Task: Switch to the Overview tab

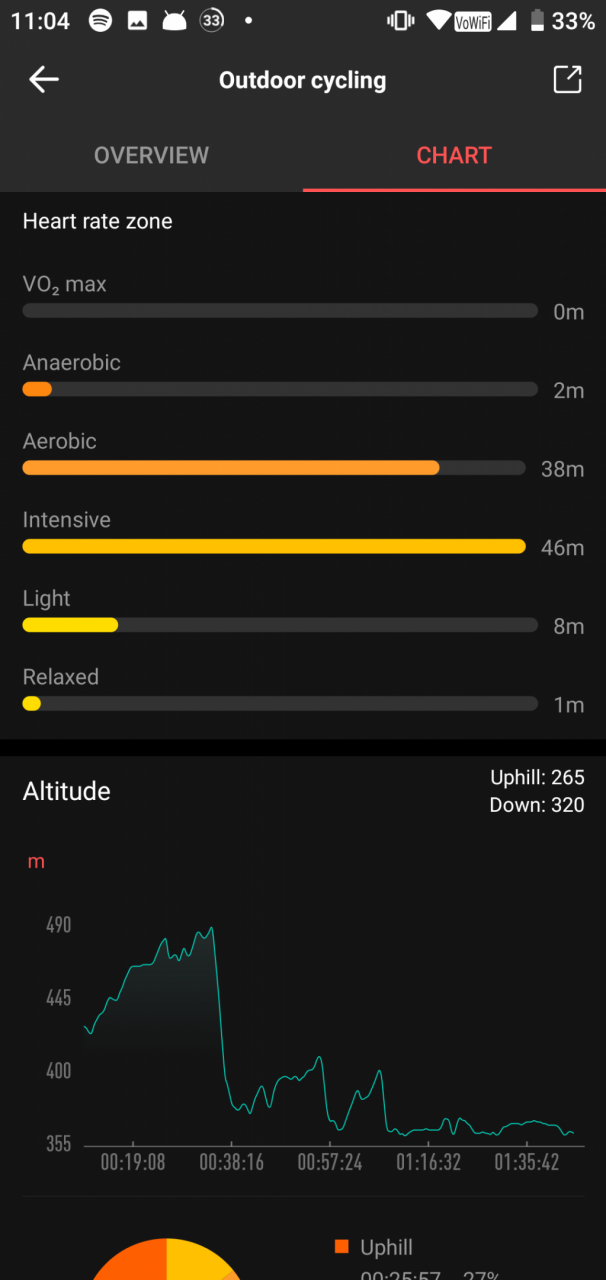Action: (x=151, y=156)
